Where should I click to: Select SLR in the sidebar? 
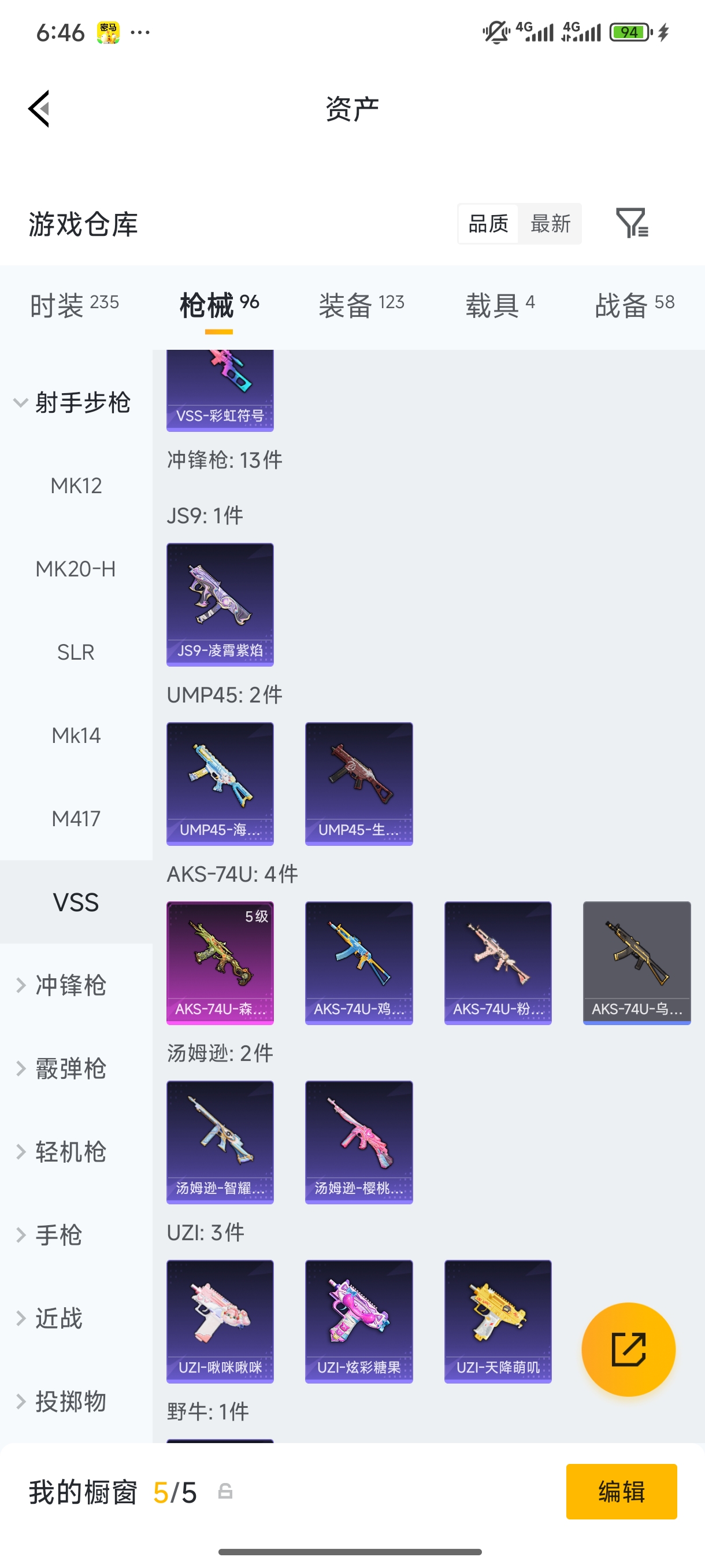point(76,652)
